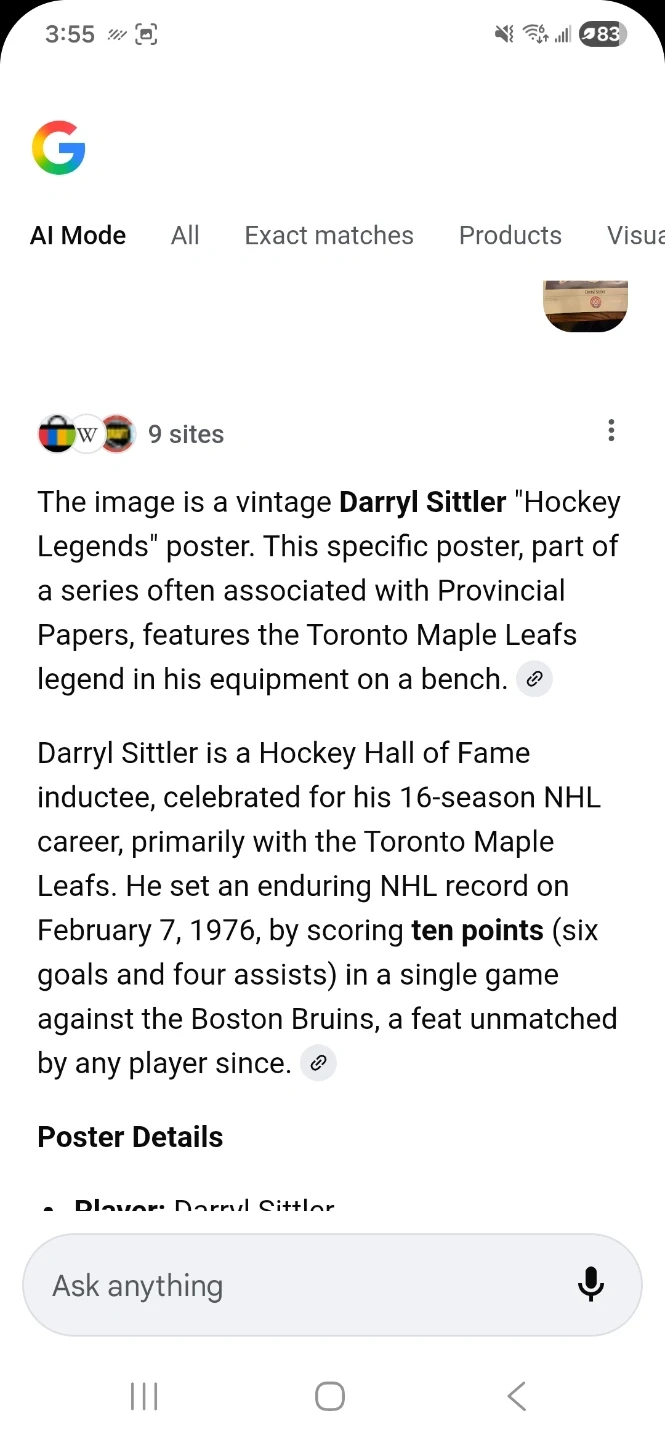
Task: View the 9 sites sources
Action: pyautogui.click(x=132, y=434)
